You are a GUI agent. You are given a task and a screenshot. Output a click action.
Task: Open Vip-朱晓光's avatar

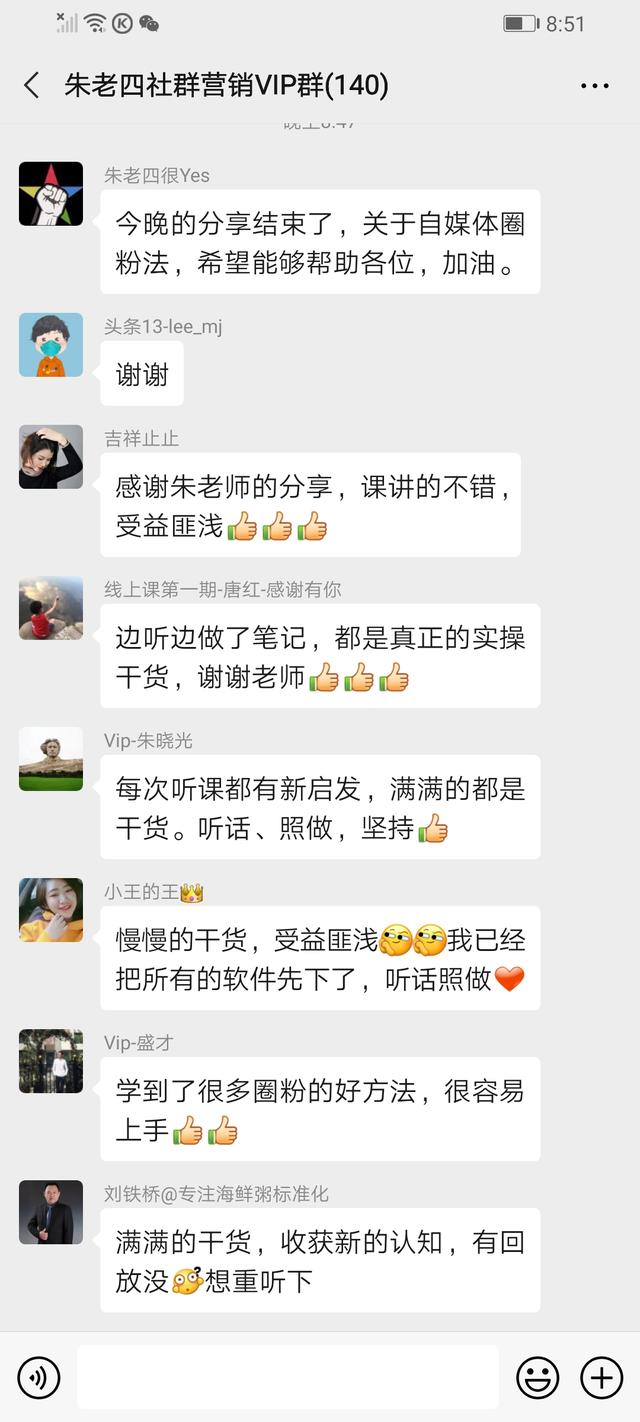pos(51,759)
